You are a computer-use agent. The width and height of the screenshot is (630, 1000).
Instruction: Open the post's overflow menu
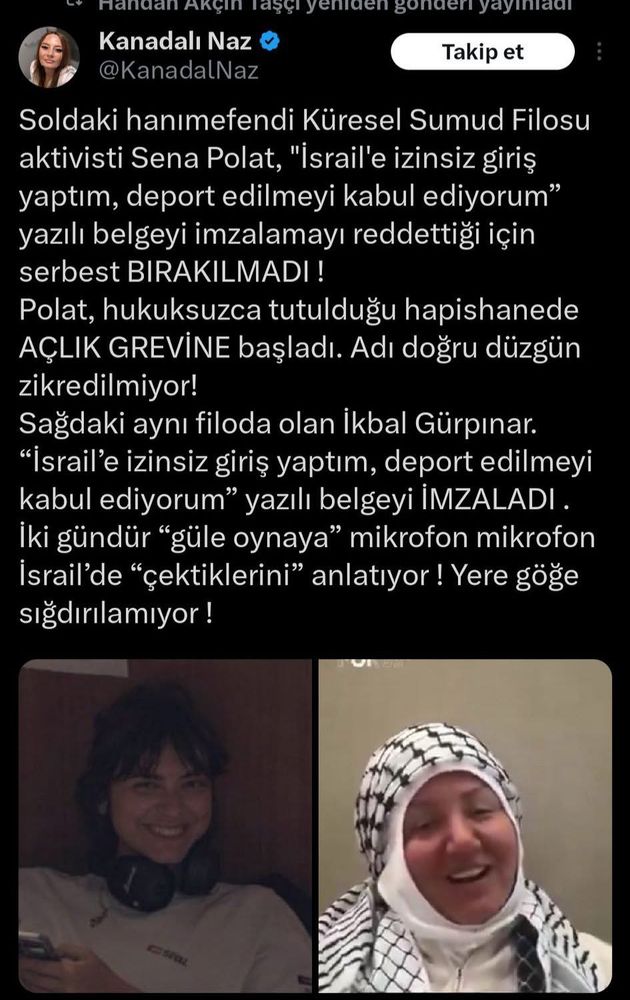coord(599,52)
